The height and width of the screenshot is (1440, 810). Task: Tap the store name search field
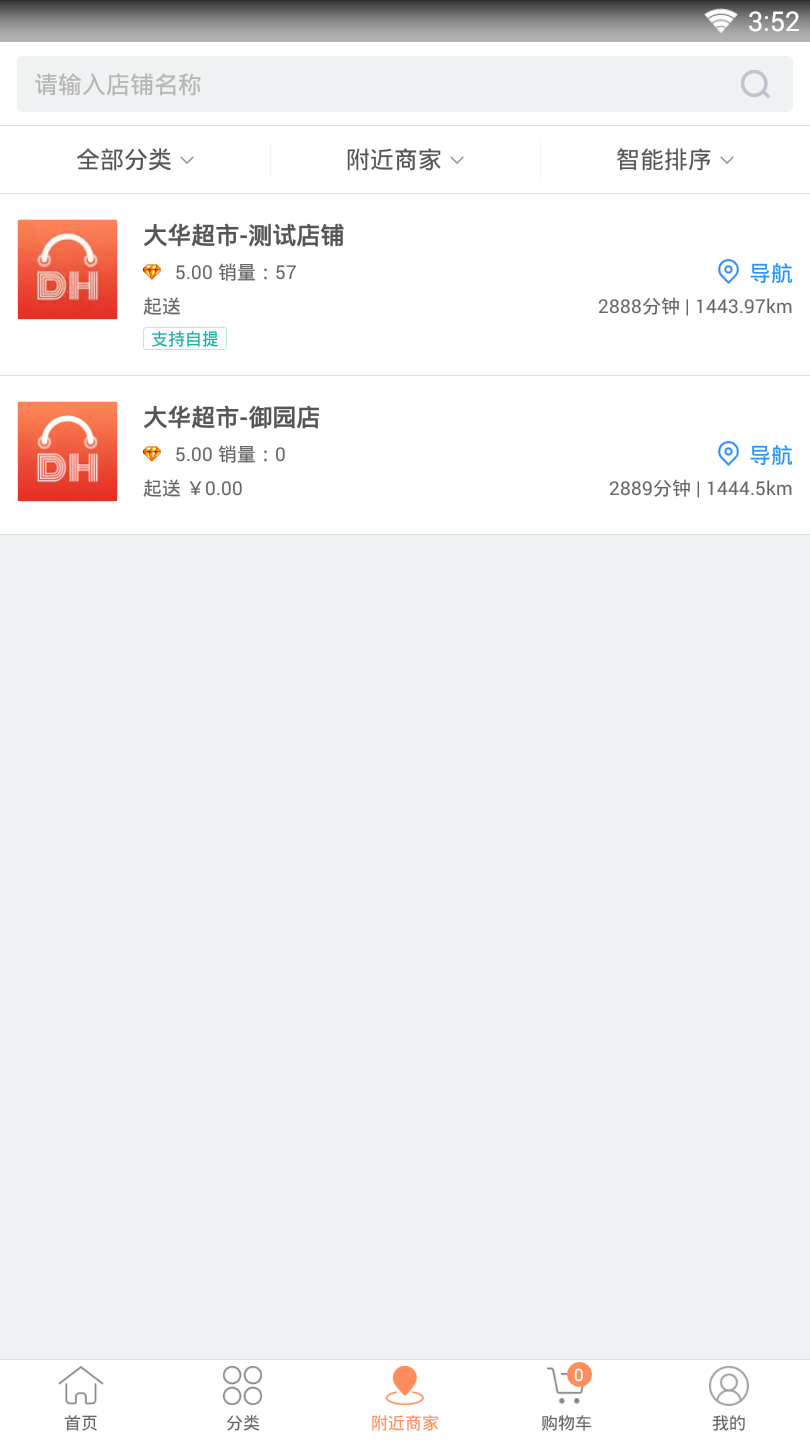(380, 84)
